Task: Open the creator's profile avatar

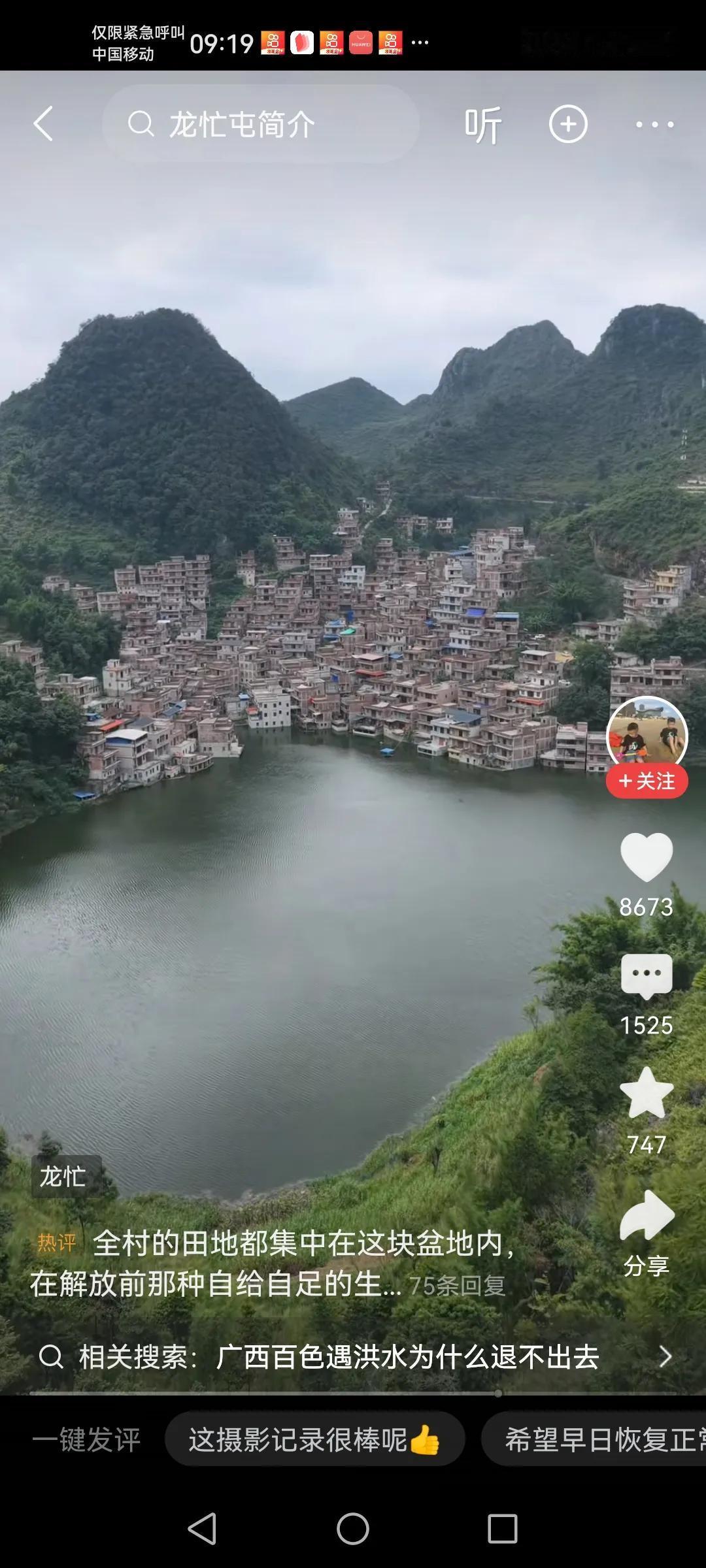Action: (x=647, y=736)
